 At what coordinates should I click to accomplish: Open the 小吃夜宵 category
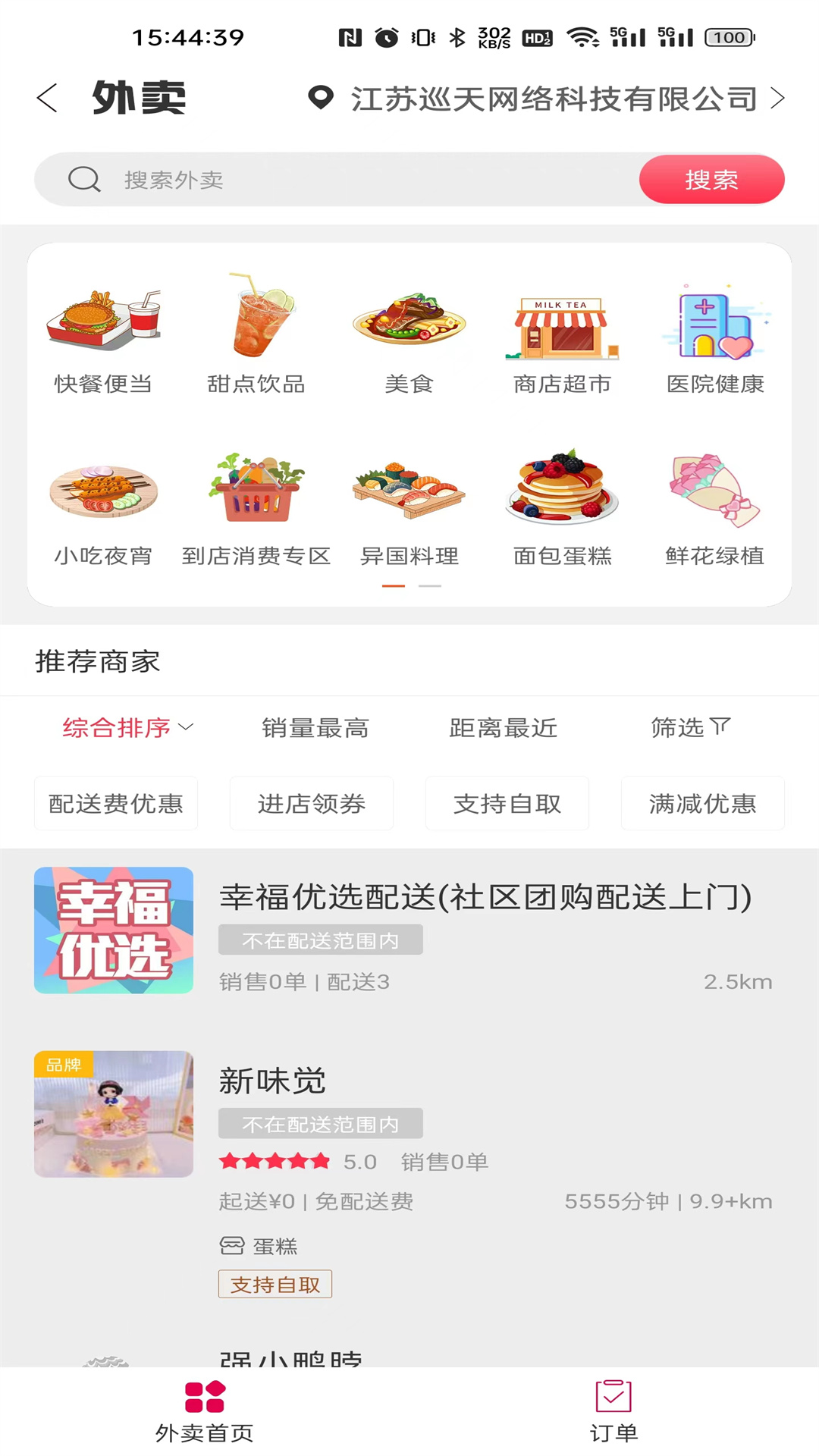coord(103,507)
